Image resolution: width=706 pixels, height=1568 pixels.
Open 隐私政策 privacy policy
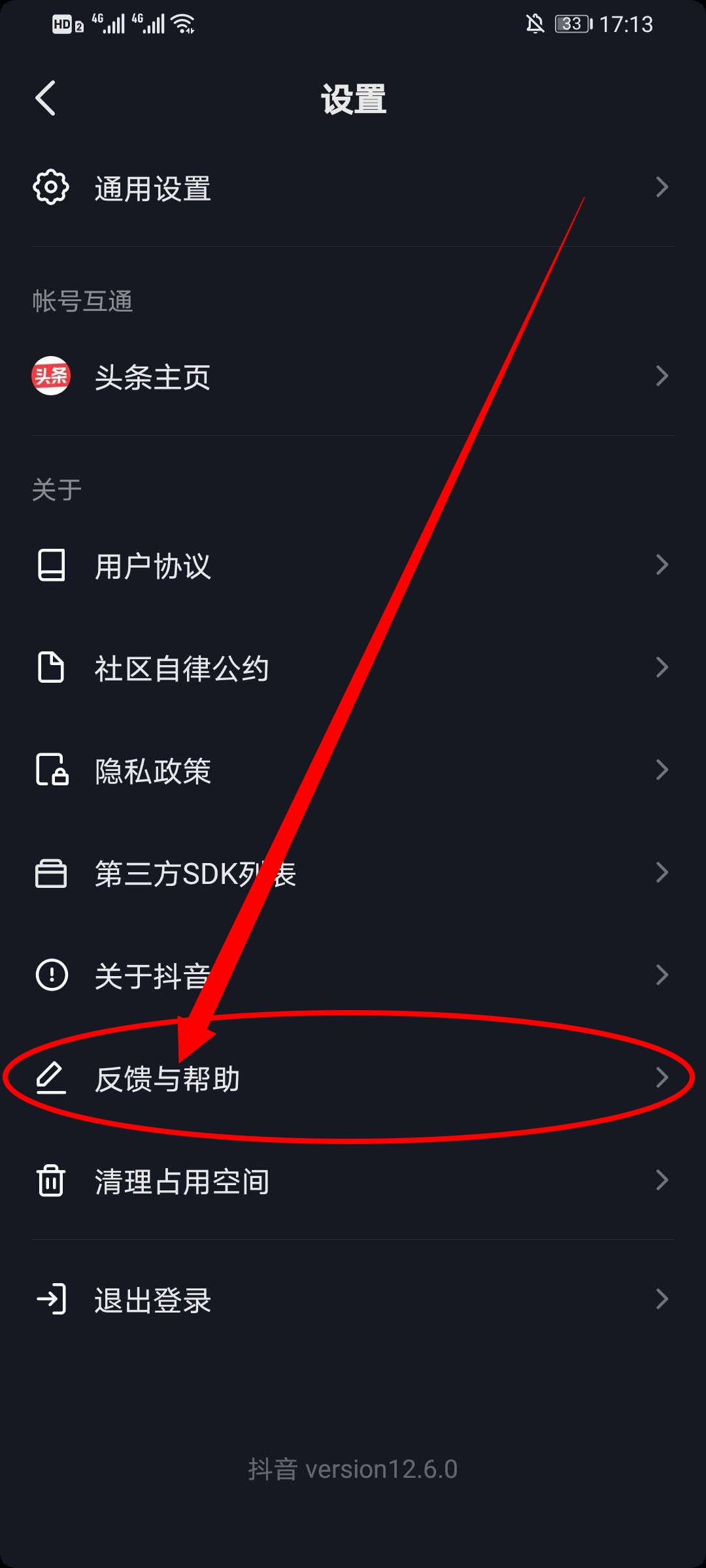[353, 770]
